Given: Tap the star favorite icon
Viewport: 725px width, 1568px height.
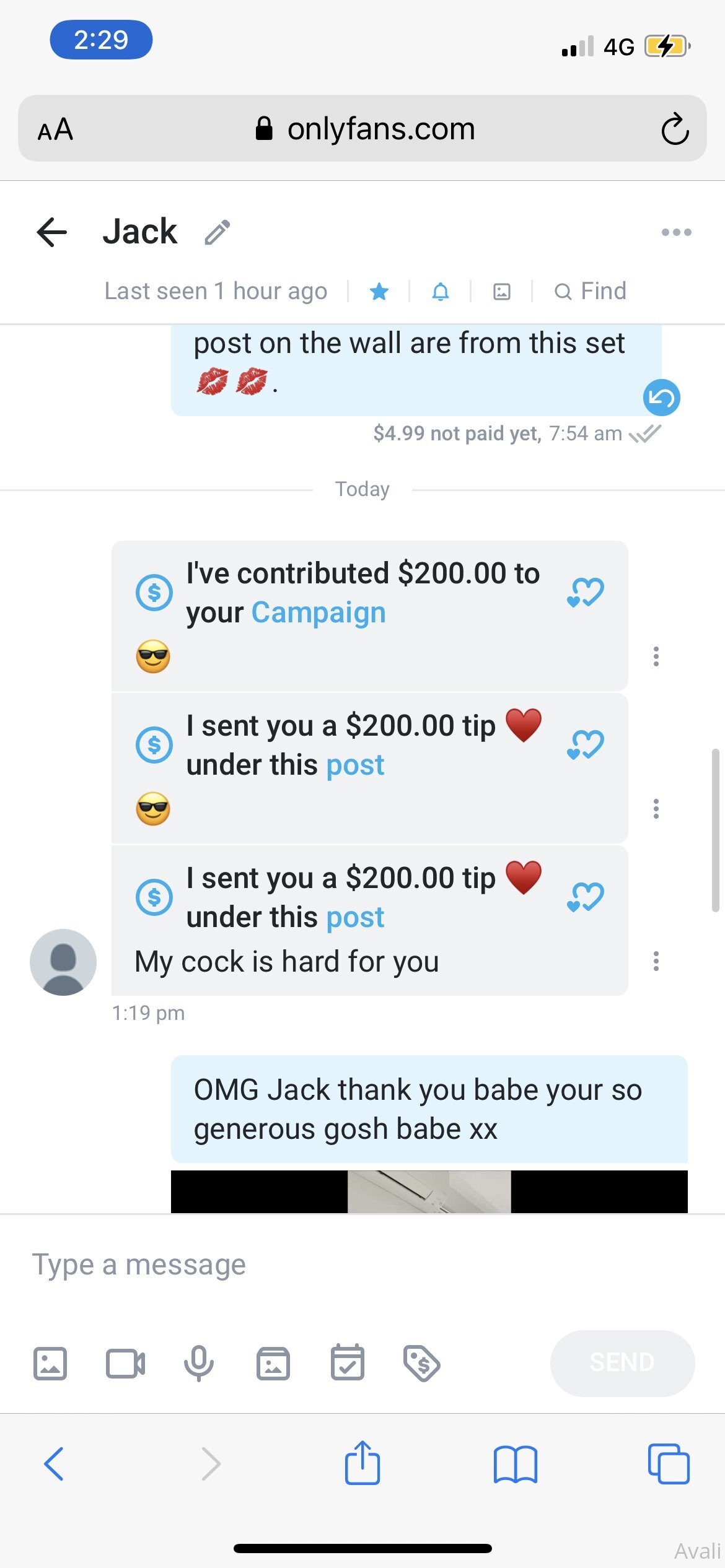Looking at the screenshot, I should pyautogui.click(x=379, y=291).
